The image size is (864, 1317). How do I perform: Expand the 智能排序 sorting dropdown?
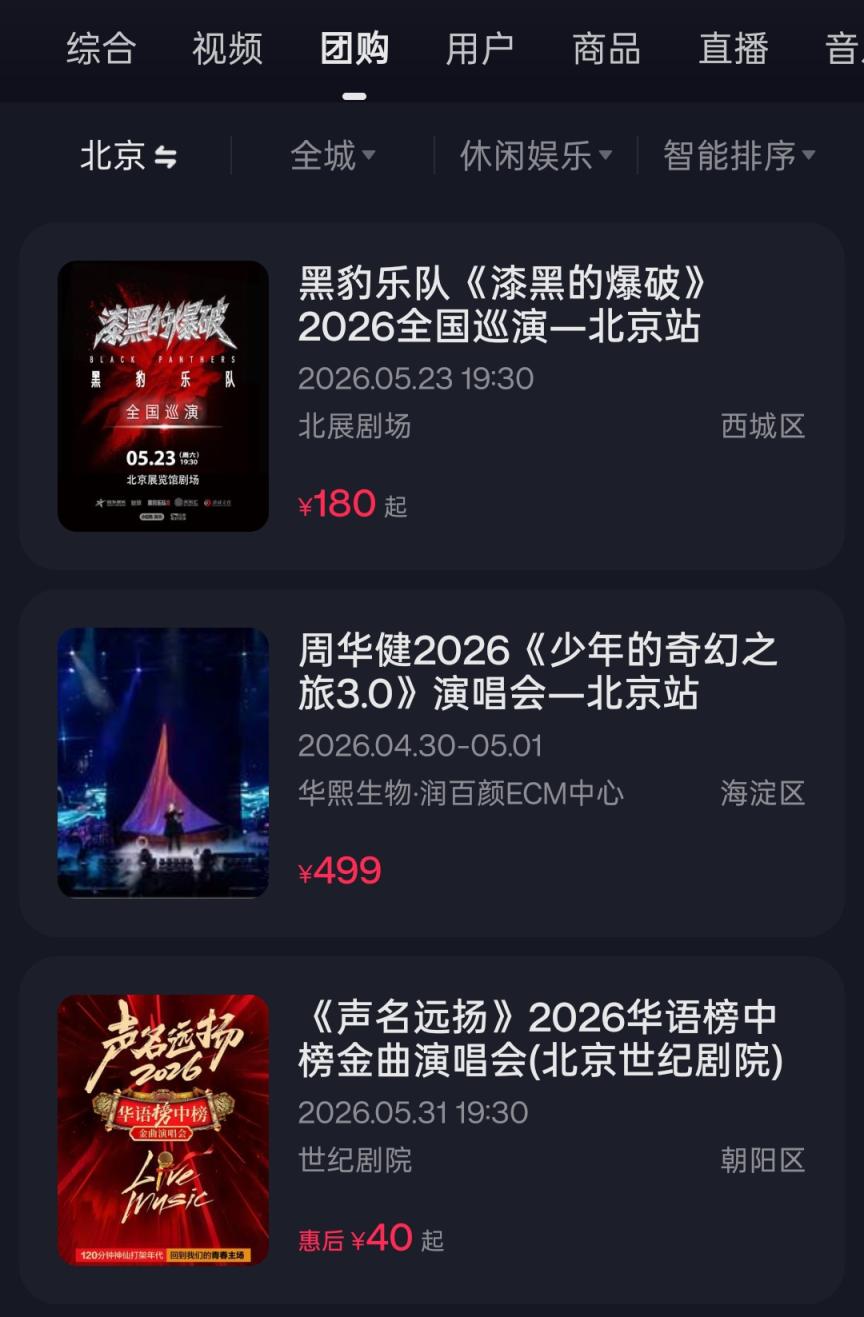pyautogui.click(x=739, y=156)
